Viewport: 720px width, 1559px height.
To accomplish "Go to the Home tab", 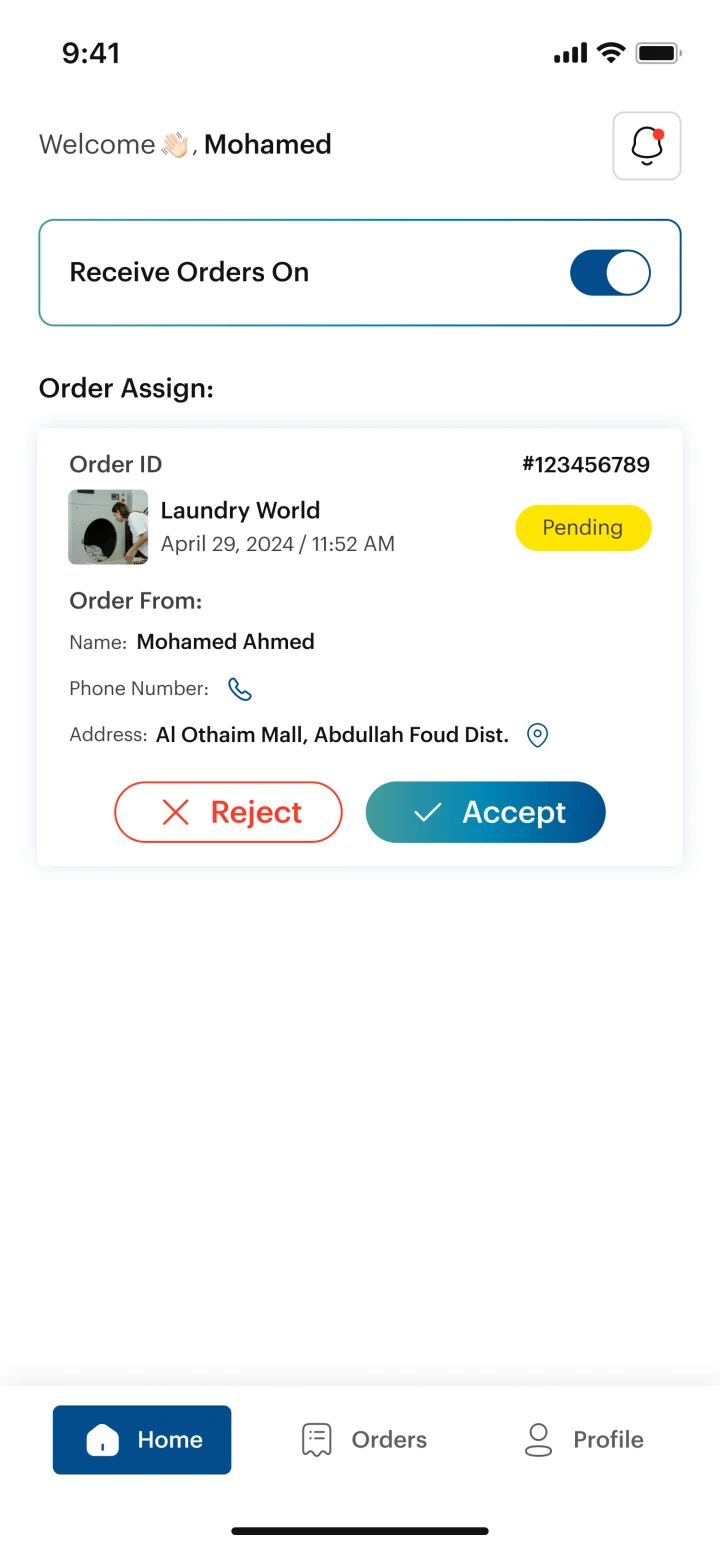I will point(142,1440).
